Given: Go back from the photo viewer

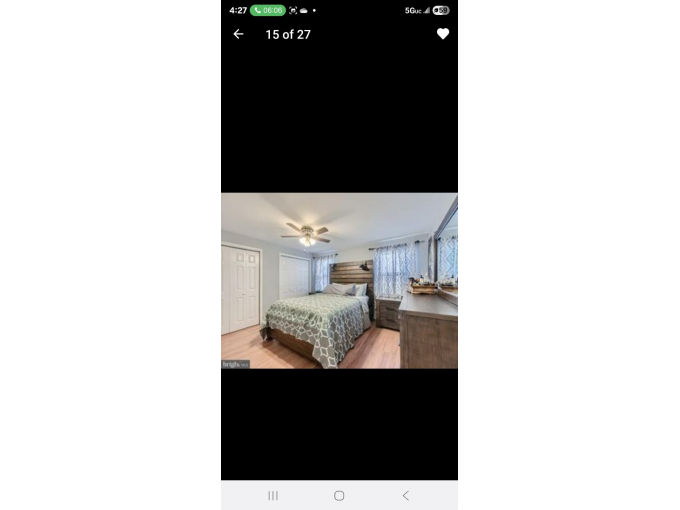Looking at the screenshot, I should 238,34.
